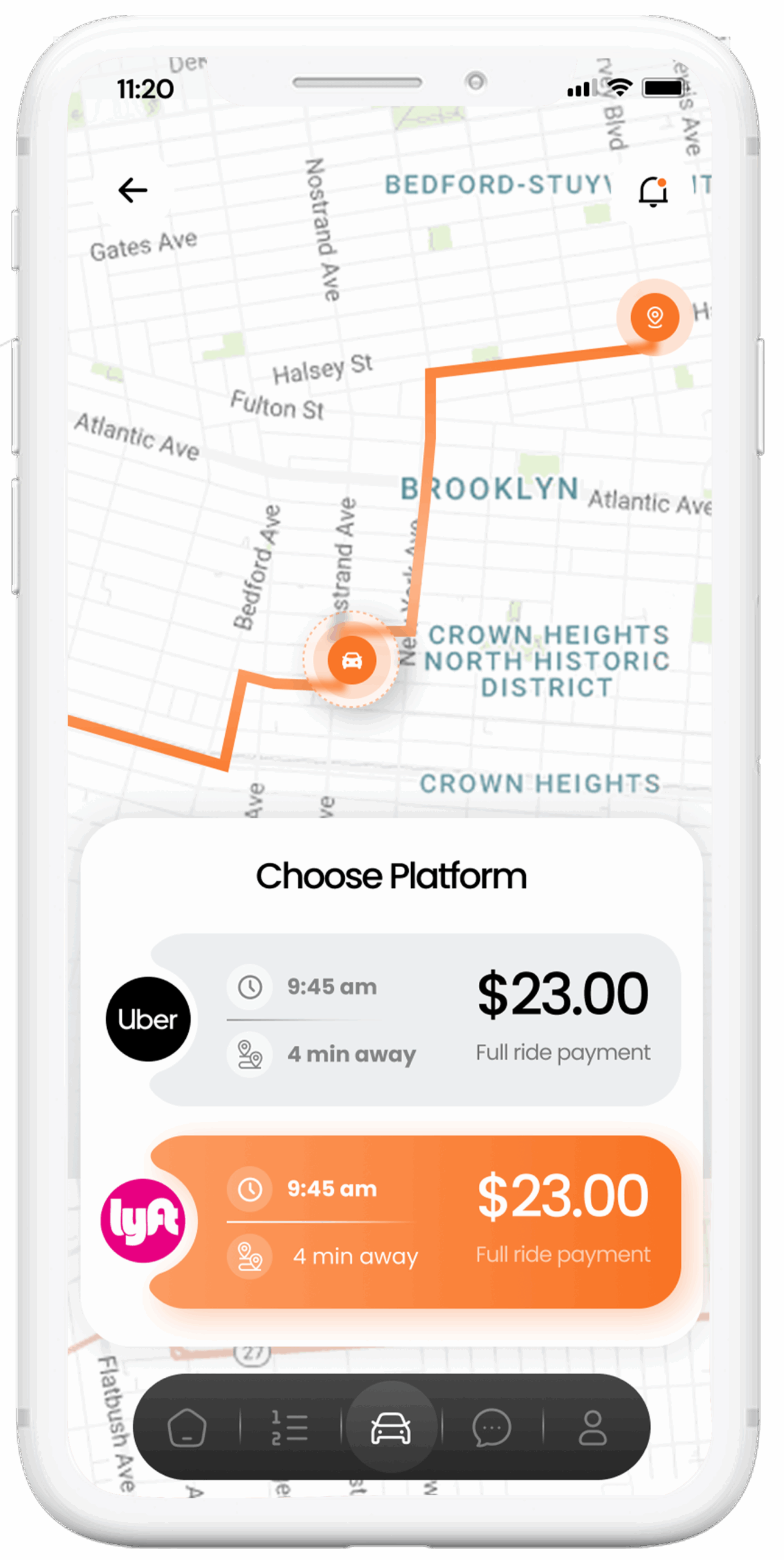Open the notifications bell
The width and height of the screenshot is (784, 1560).
(653, 192)
